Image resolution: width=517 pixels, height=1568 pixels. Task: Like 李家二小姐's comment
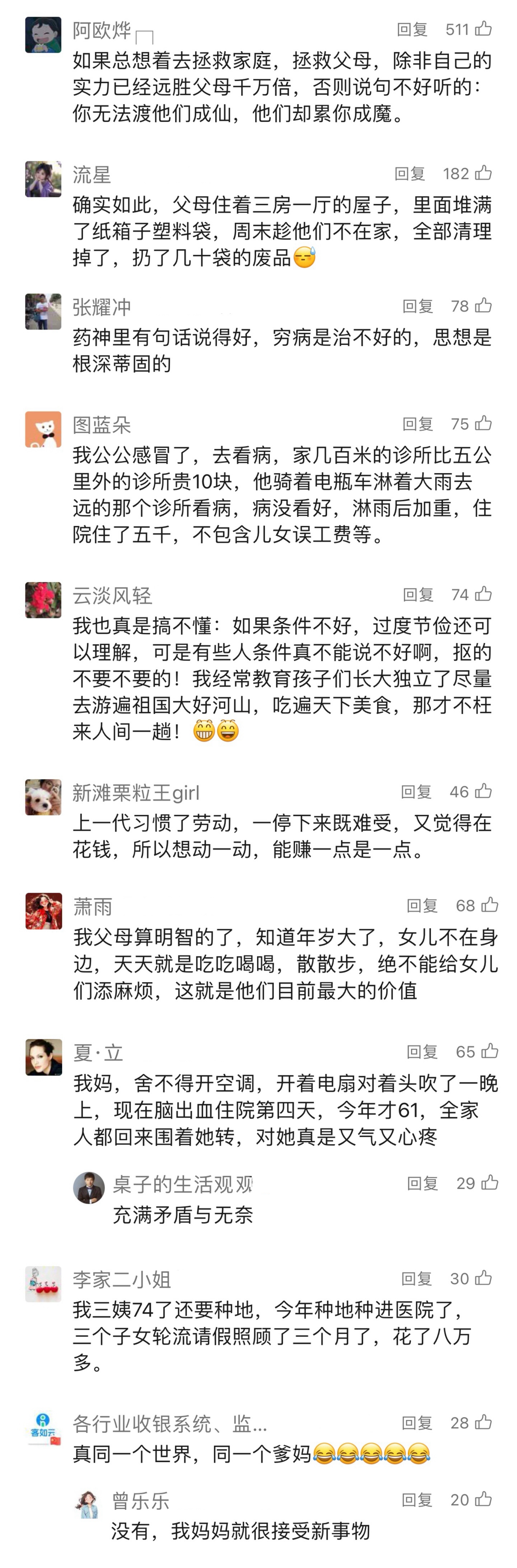point(484,1278)
